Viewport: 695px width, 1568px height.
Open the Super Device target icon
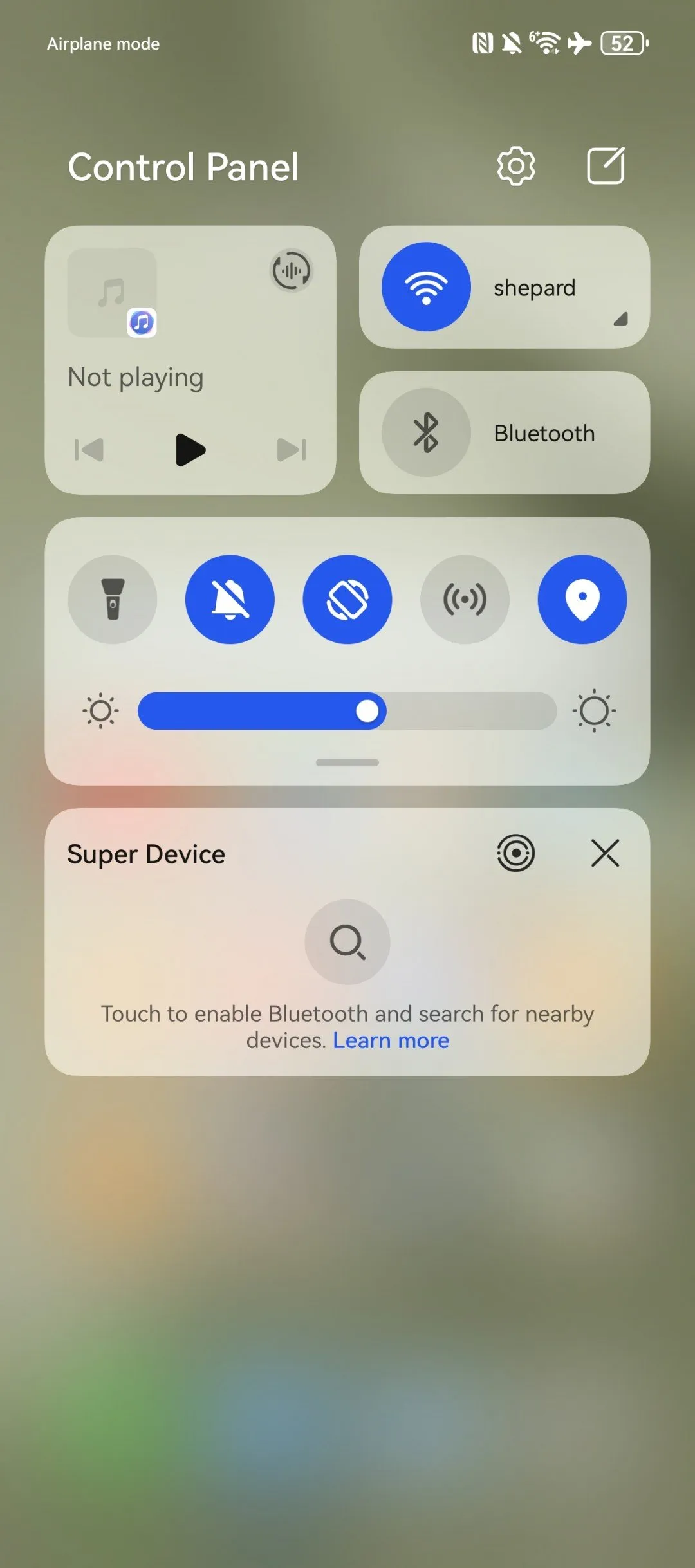515,853
